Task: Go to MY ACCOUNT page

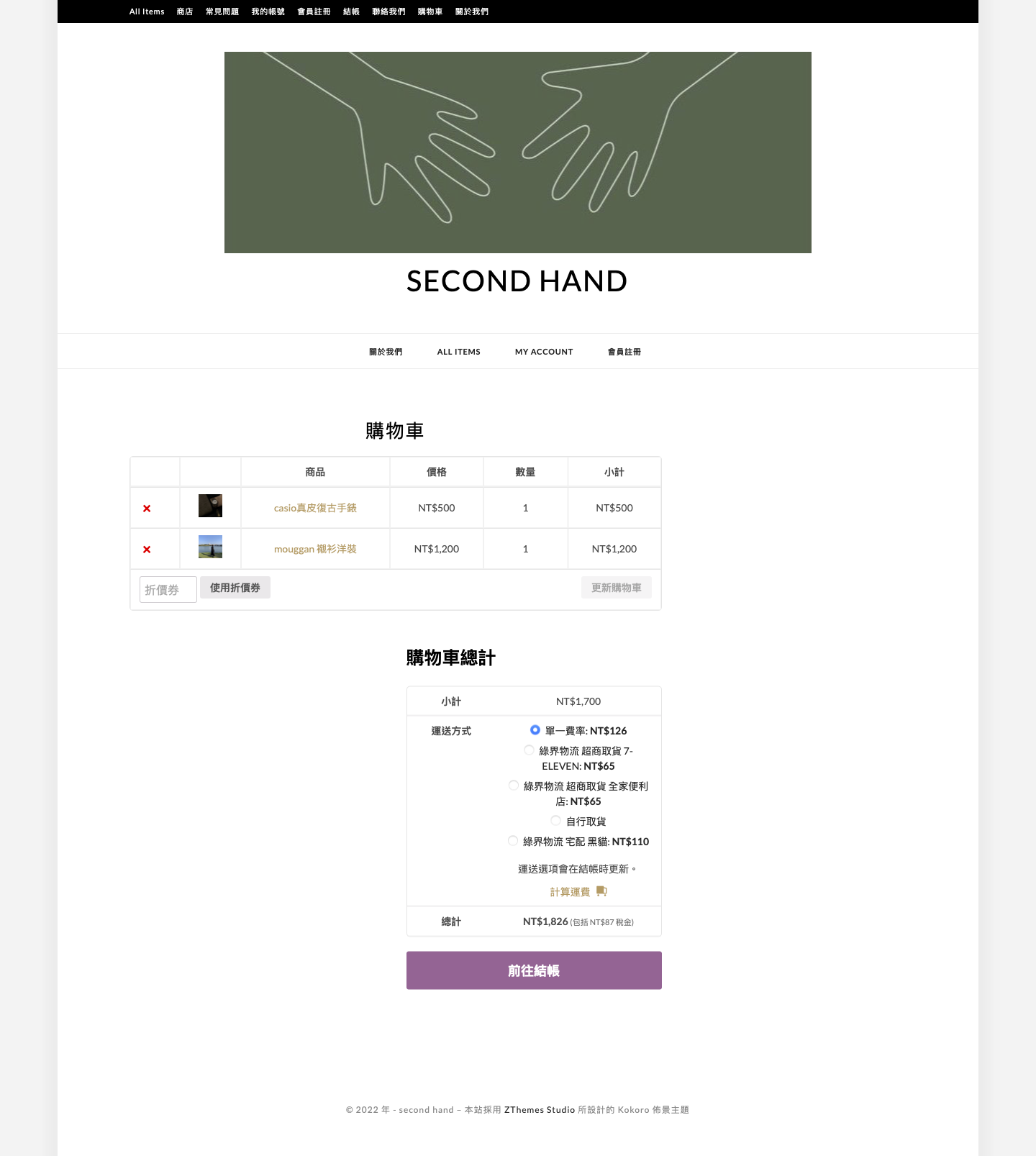Action: click(544, 352)
